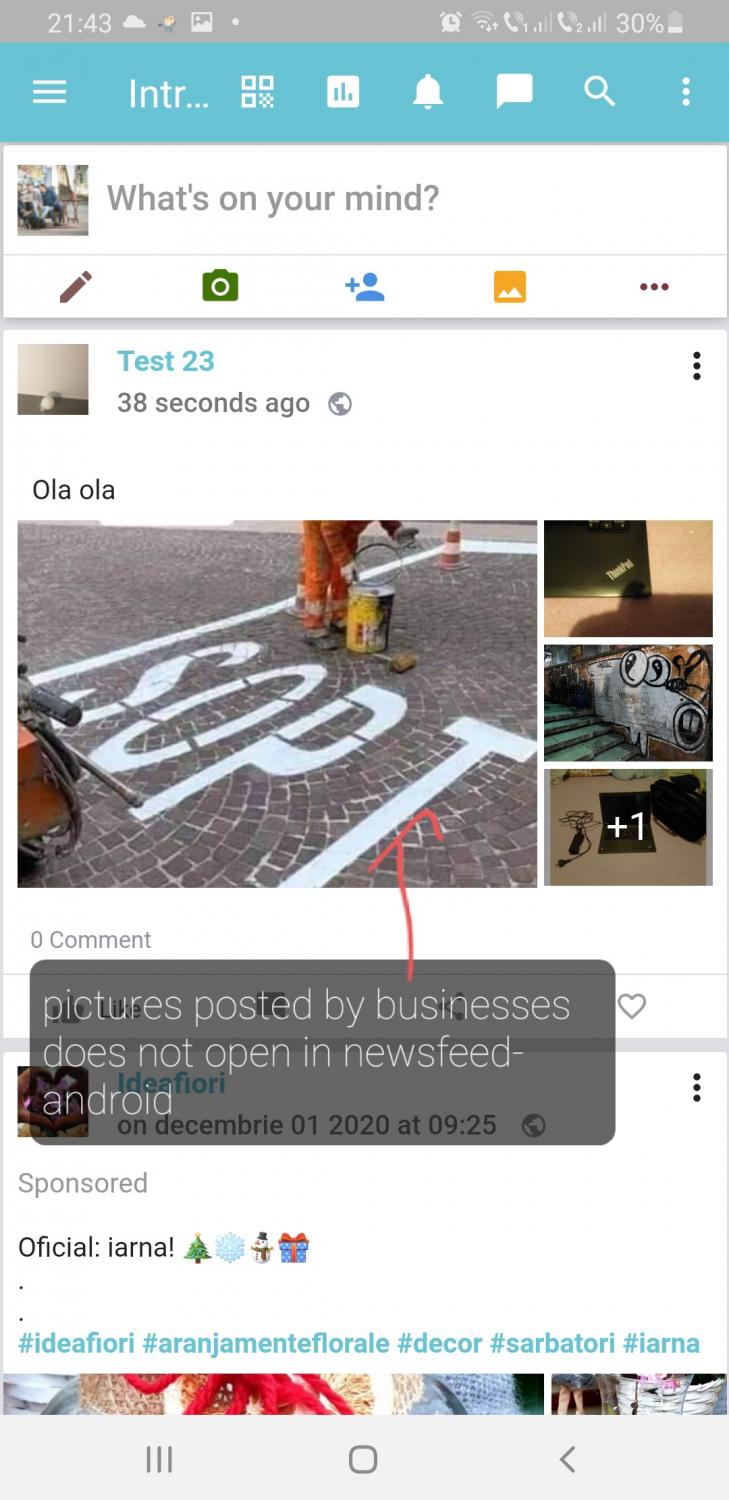The width and height of the screenshot is (729, 1500).
Task: Open the notifications bell
Action: tap(428, 92)
